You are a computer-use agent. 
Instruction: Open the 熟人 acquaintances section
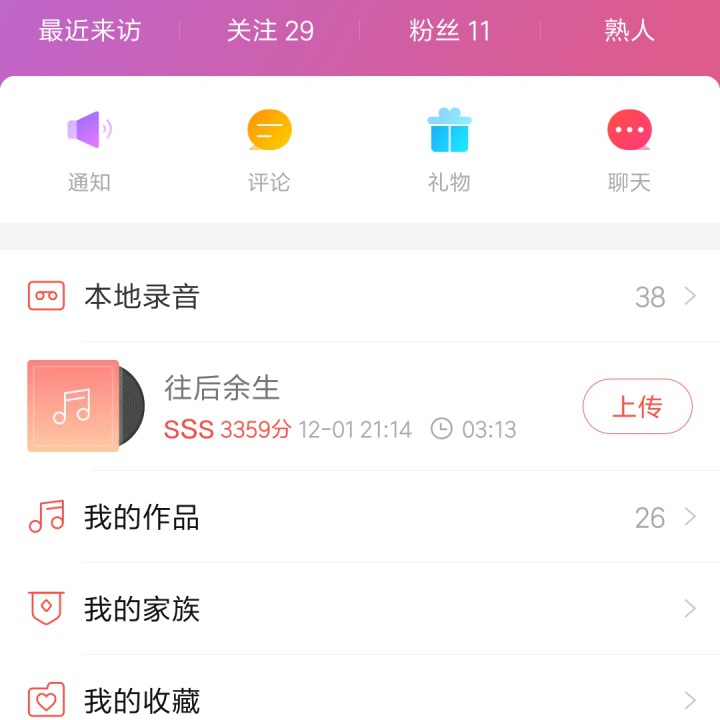(629, 31)
